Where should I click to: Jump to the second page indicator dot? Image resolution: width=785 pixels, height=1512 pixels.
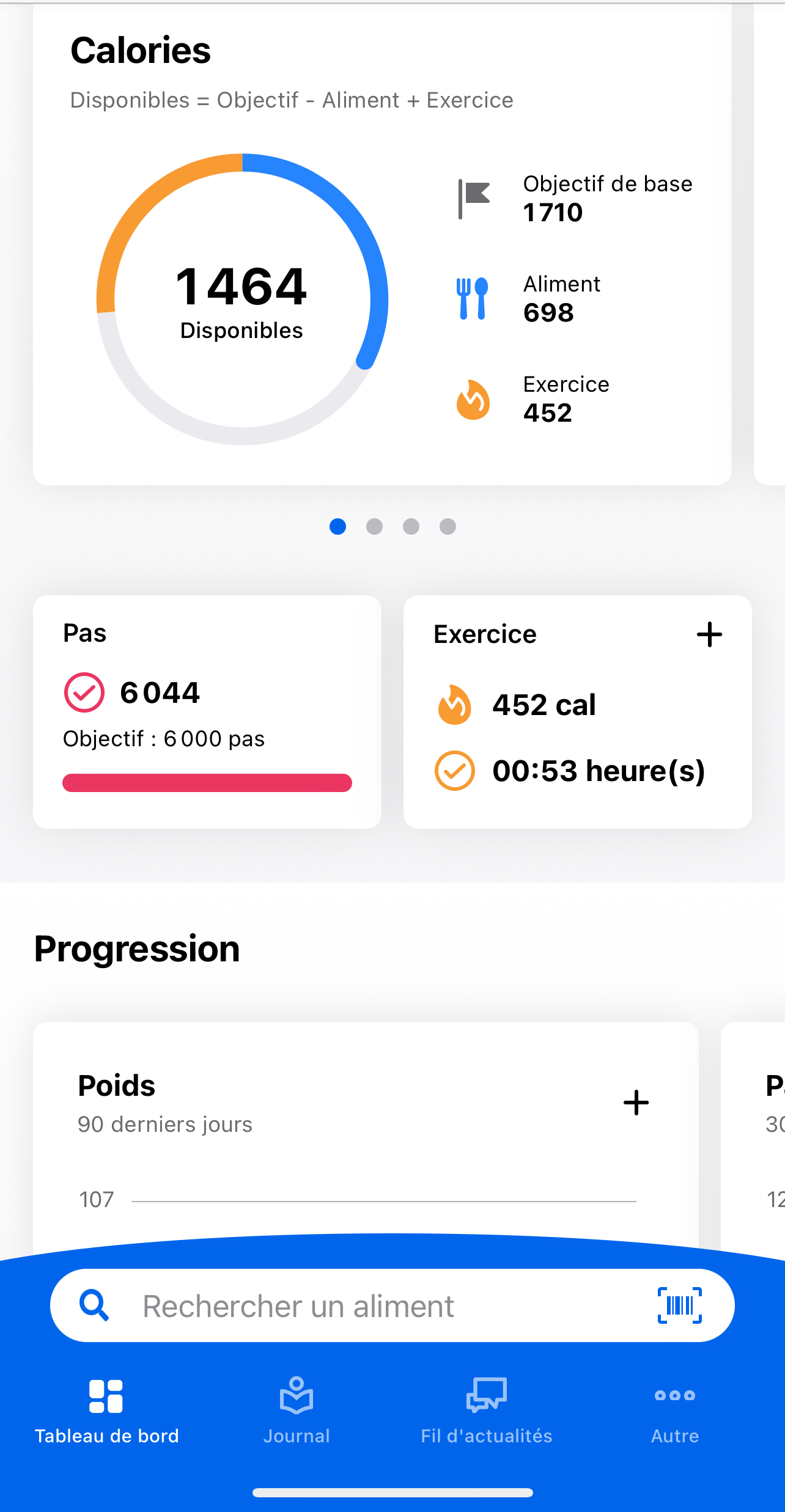(374, 526)
